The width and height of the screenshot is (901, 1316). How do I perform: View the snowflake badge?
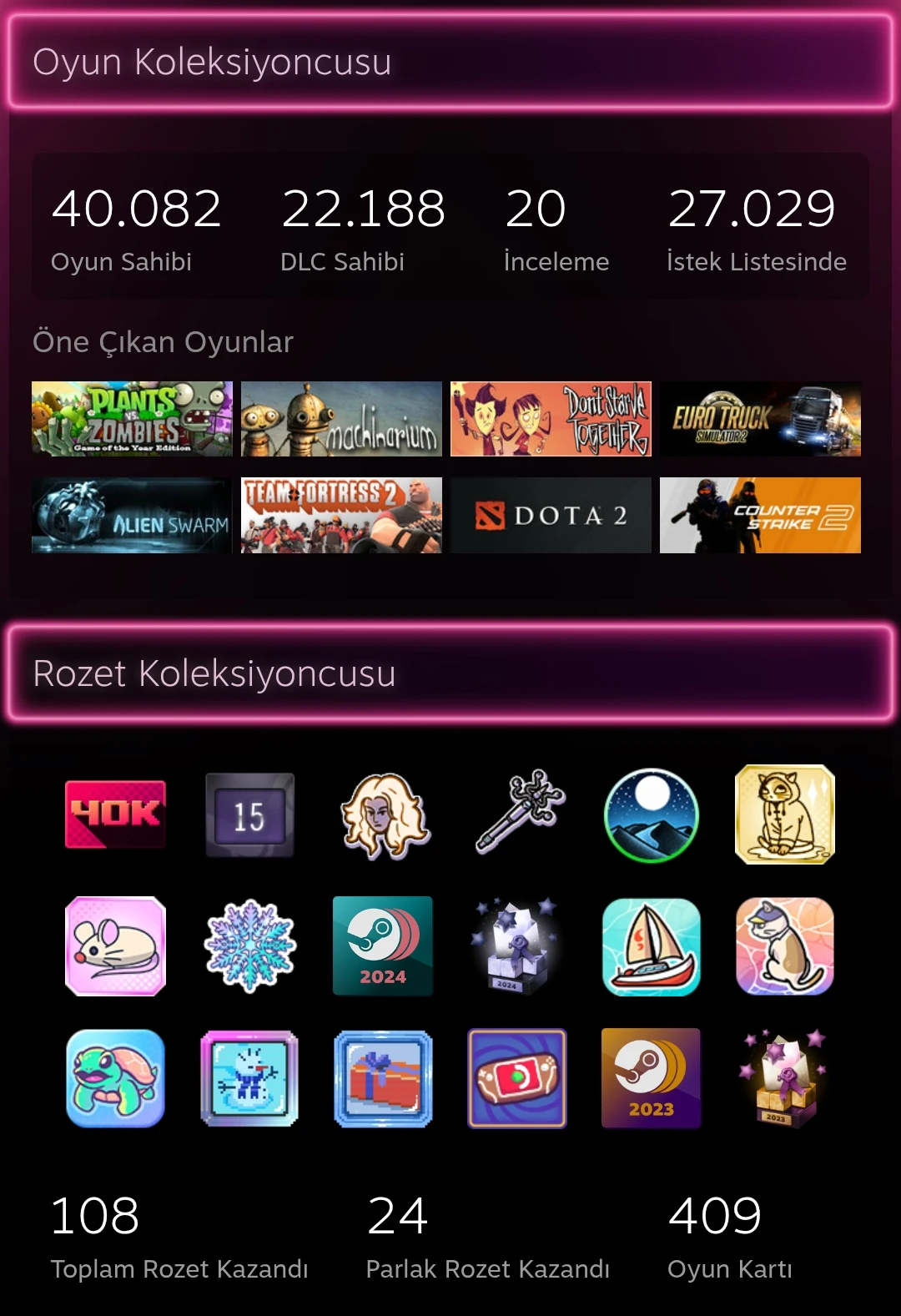click(249, 945)
